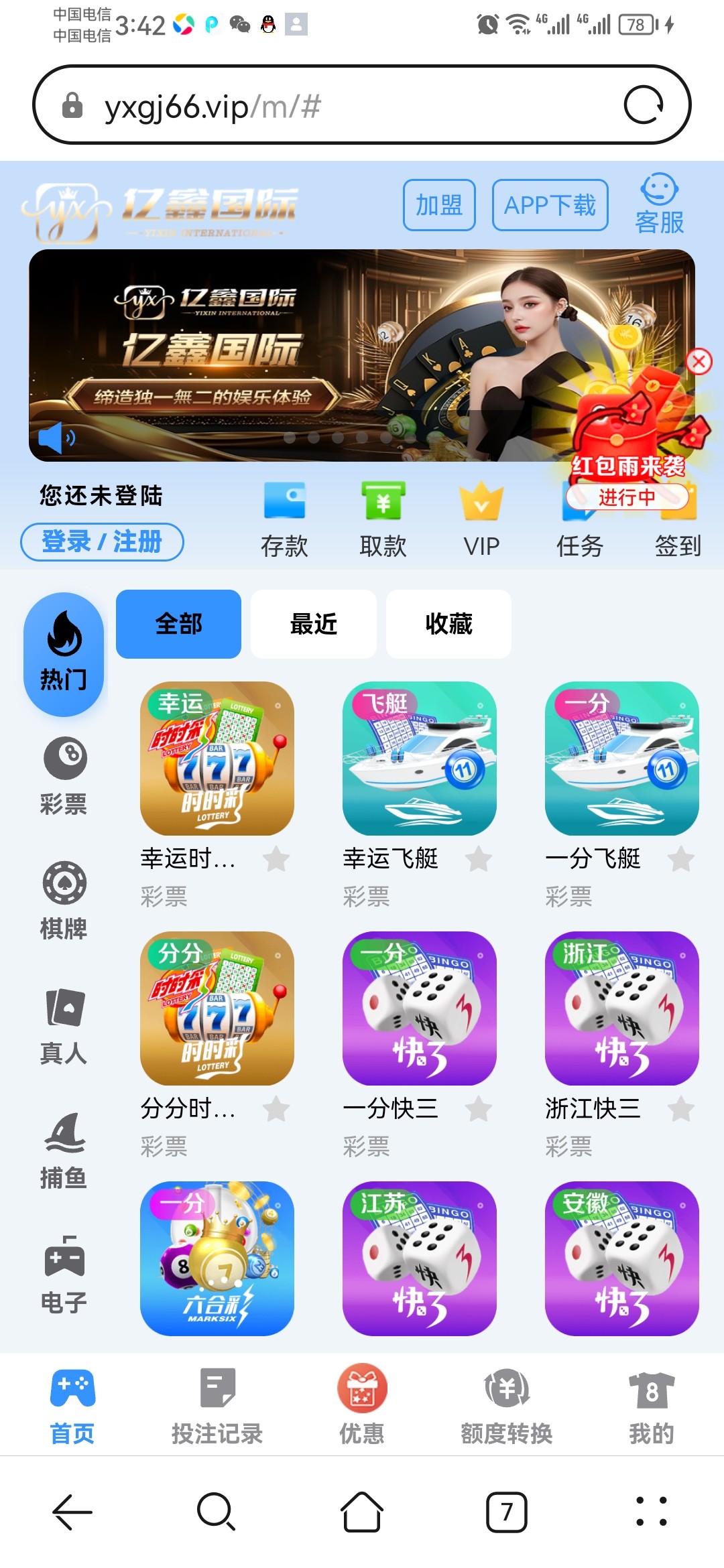The width and height of the screenshot is (724, 1568).
Task: Open APP下载 download page
Action: pyautogui.click(x=550, y=205)
